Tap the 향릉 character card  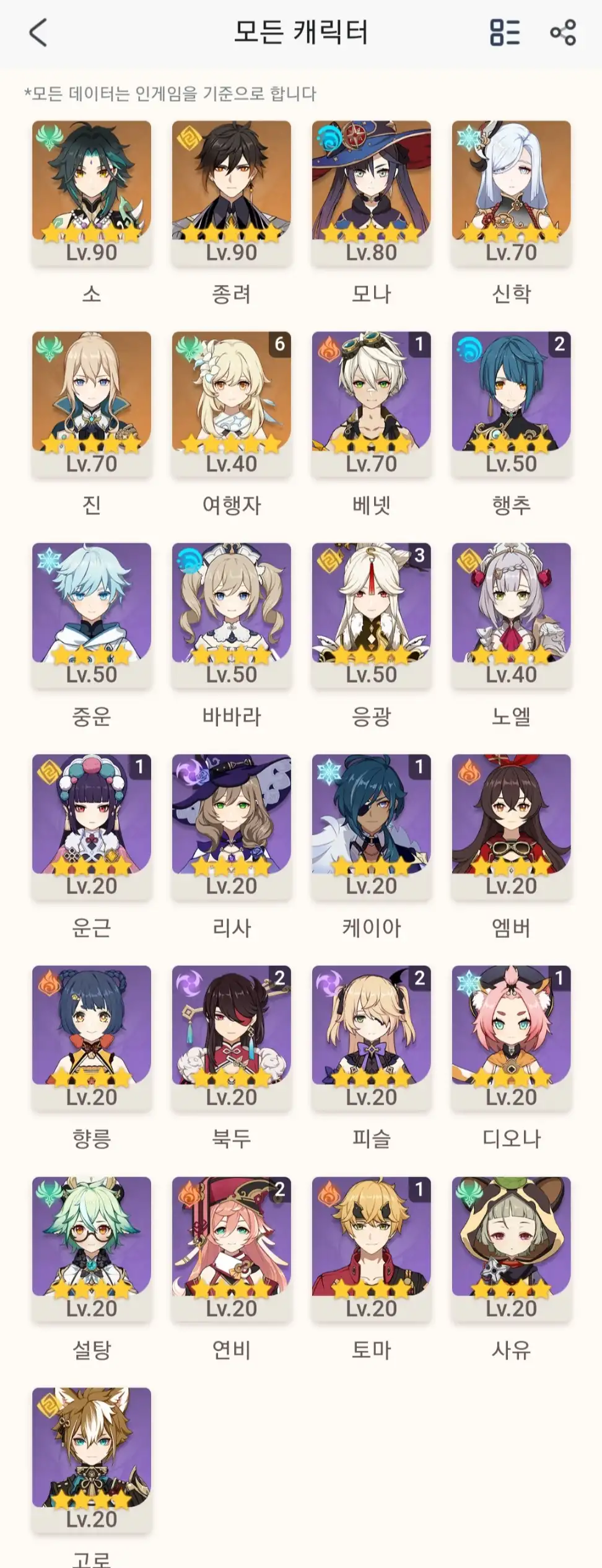click(x=92, y=1038)
